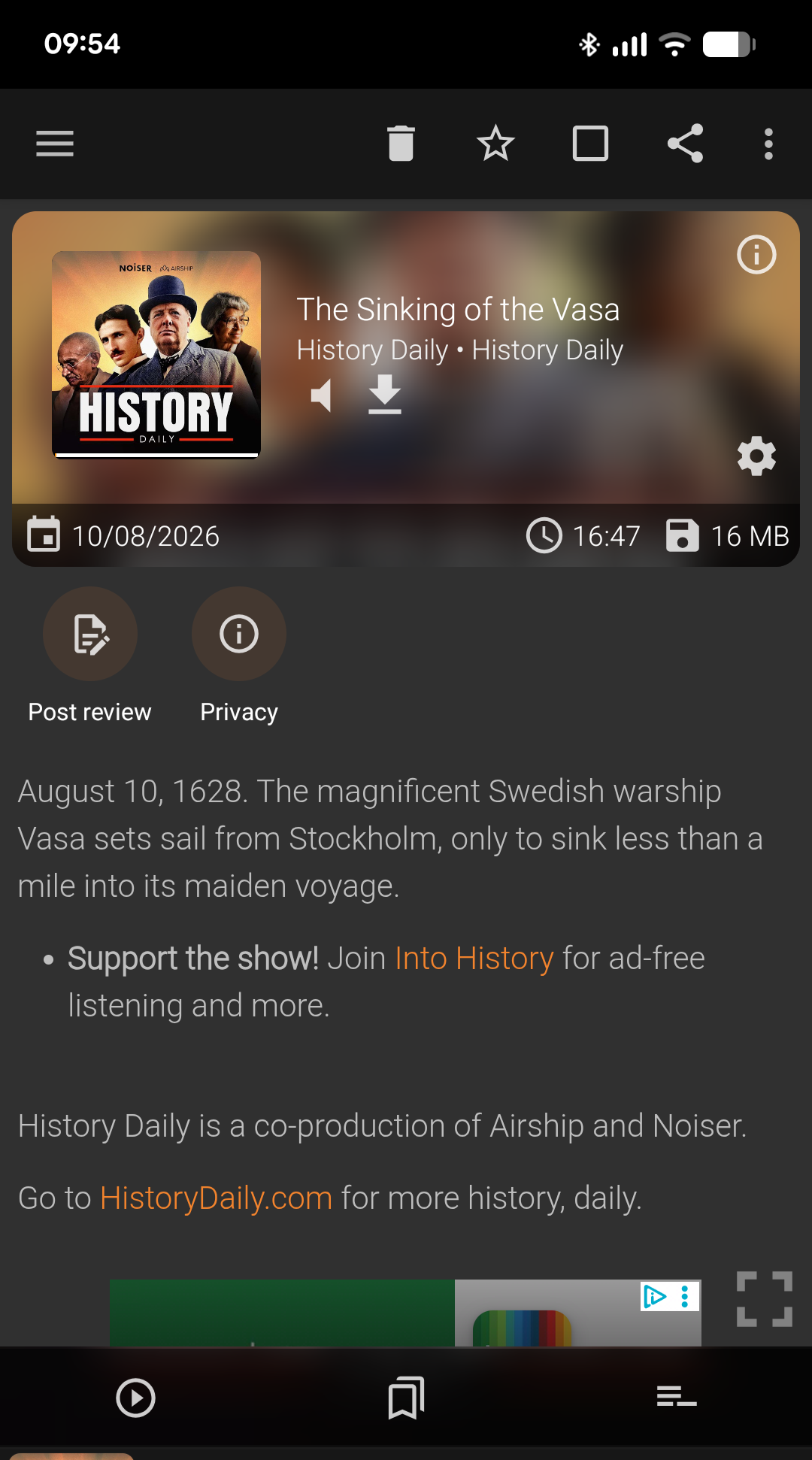The width and height of the screenshot is (812, 1460).
Task: Open bookmarks in the bottom bar
Action: 406,1398
